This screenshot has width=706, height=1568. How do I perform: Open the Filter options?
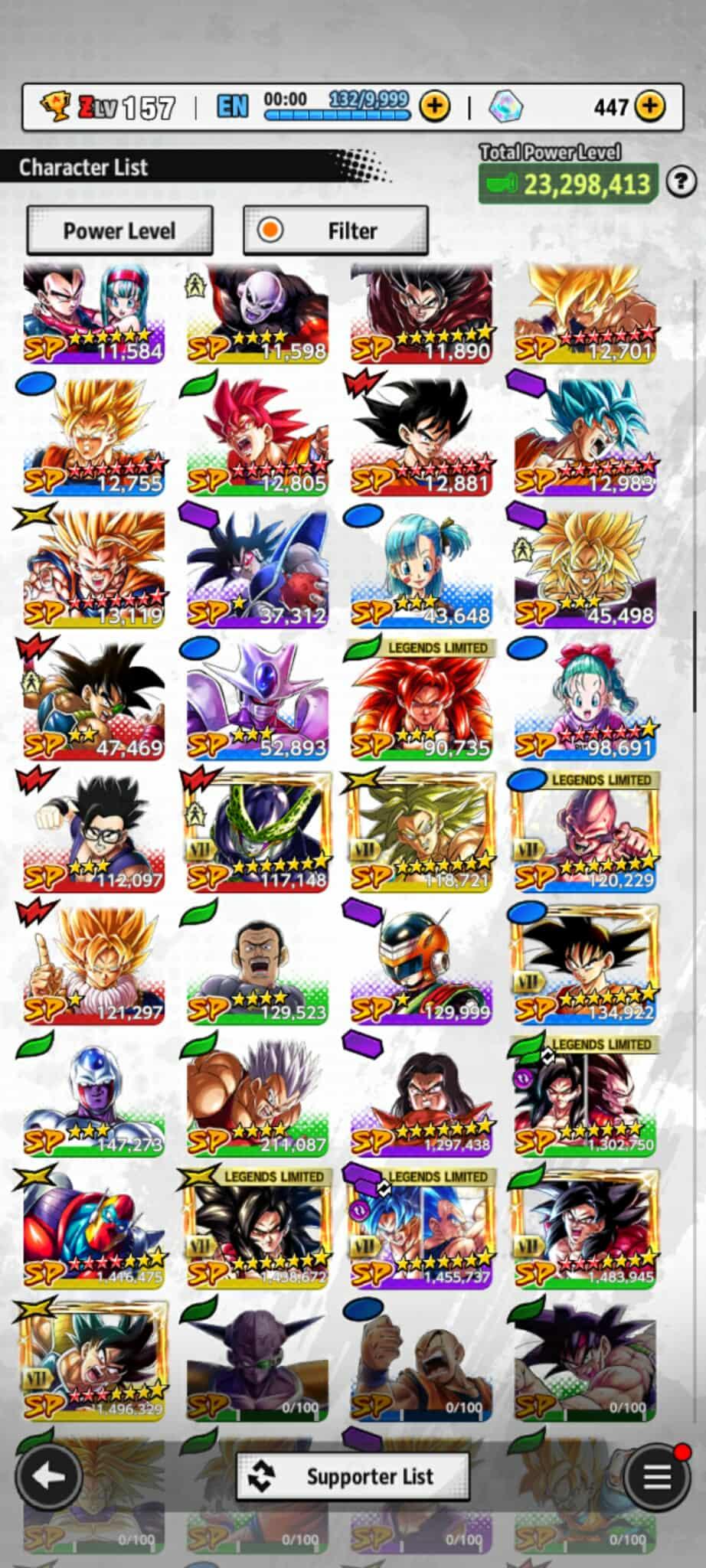[x=335, y=230]
